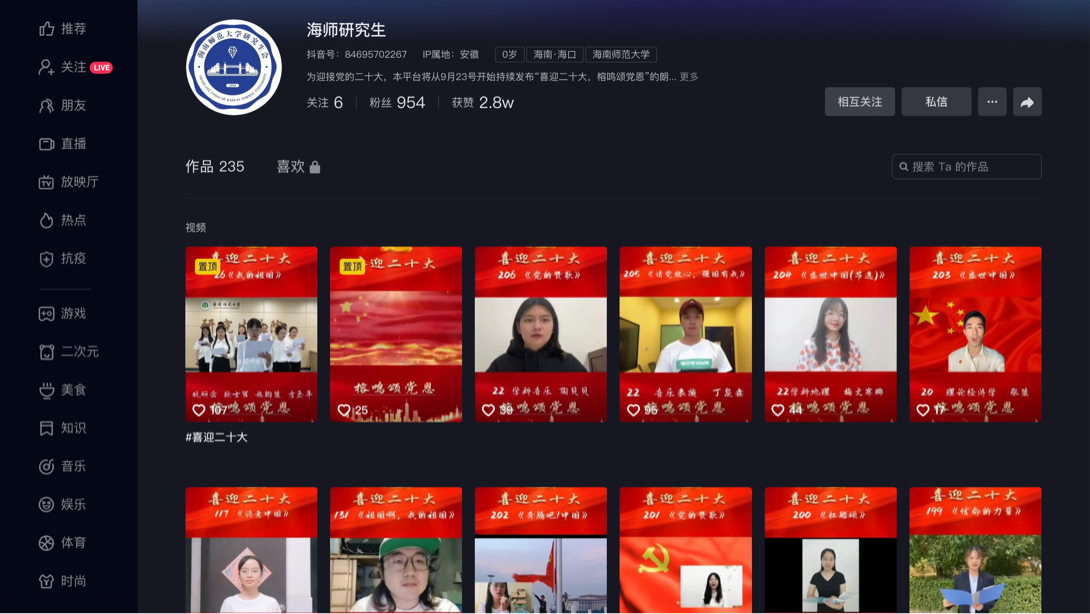Open 推荐 in the sidebar
The height and width of the screenshot is (614, 1090).
click(63, 29)
